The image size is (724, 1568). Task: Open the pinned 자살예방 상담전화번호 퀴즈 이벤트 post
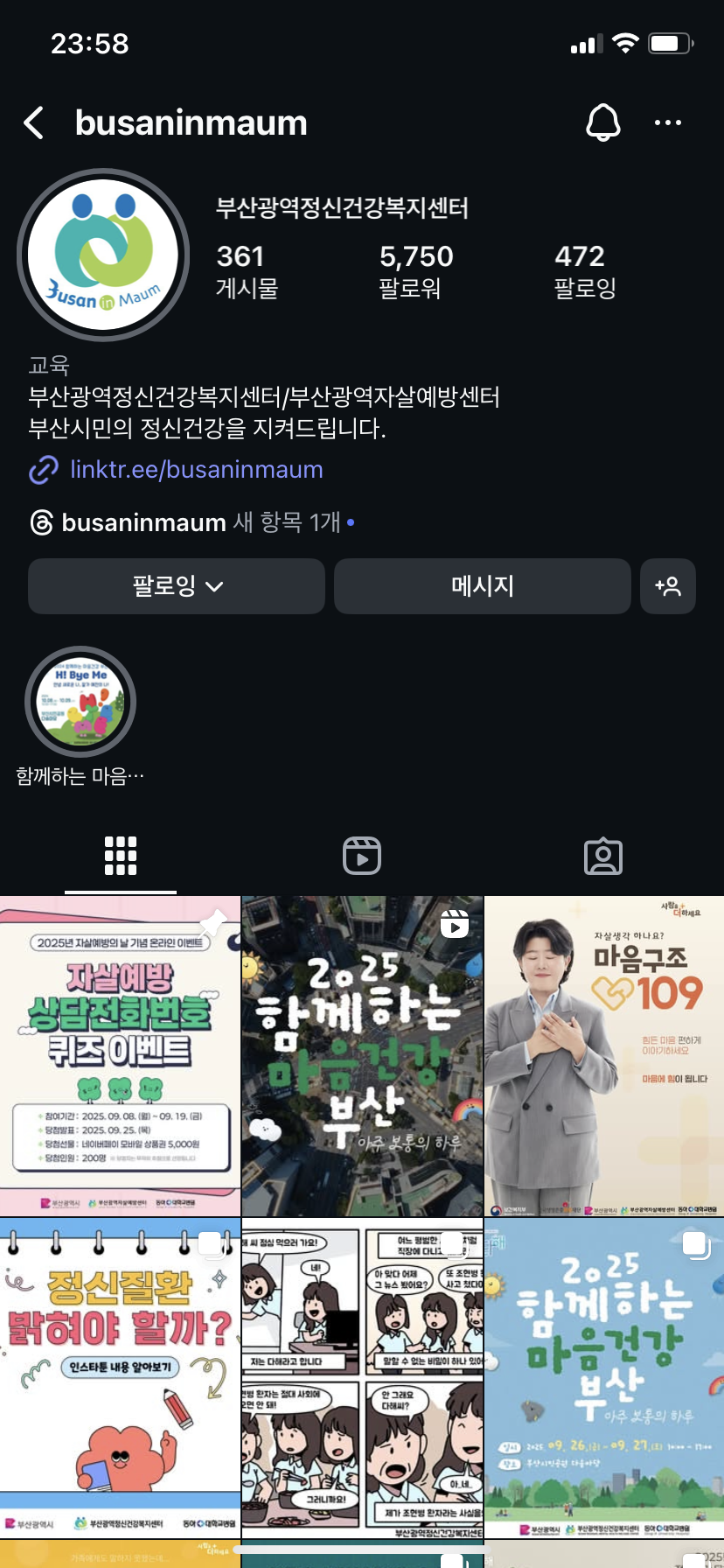point(120,1055)
